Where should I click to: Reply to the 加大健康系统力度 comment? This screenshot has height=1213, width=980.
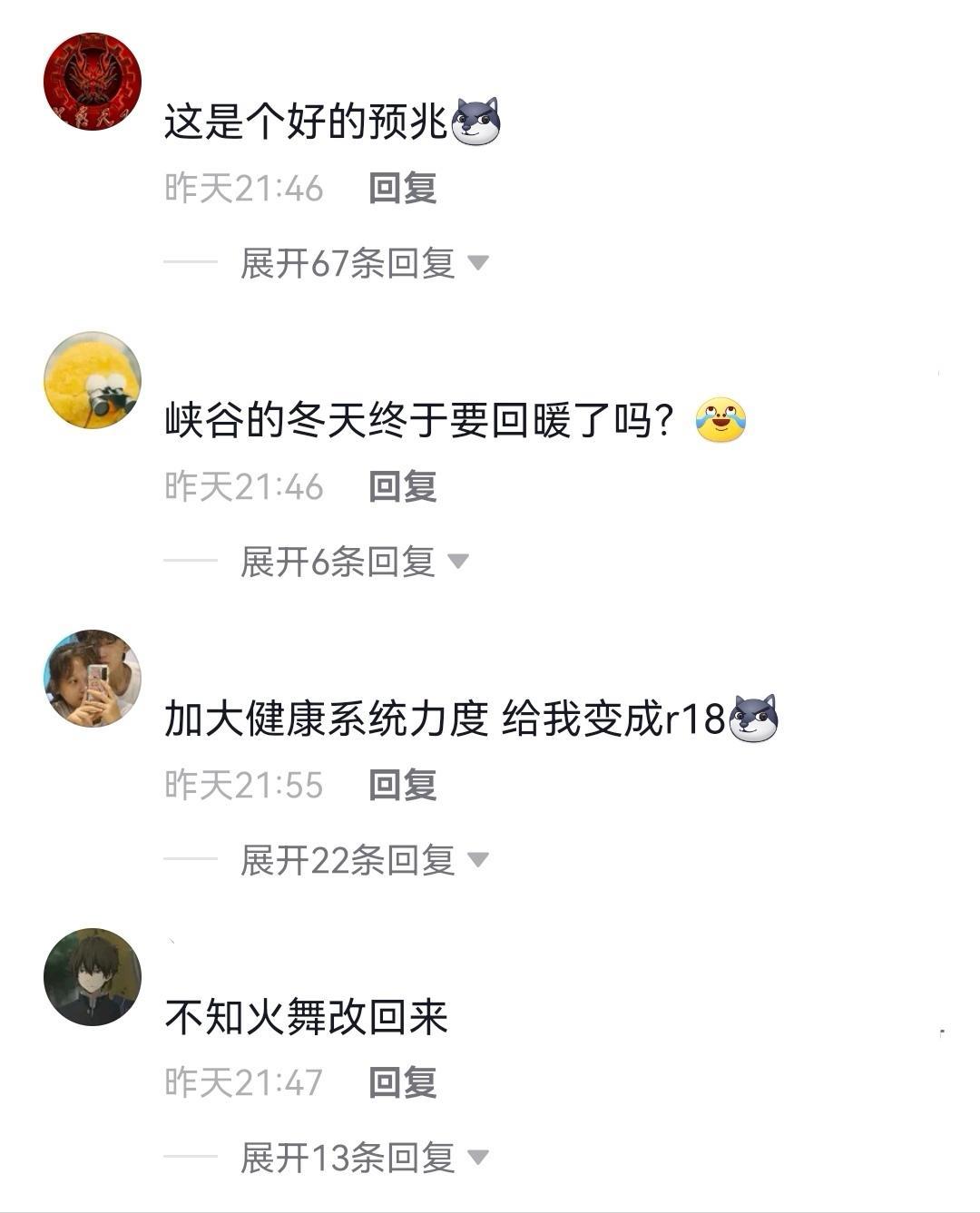(x=403, y=785)
